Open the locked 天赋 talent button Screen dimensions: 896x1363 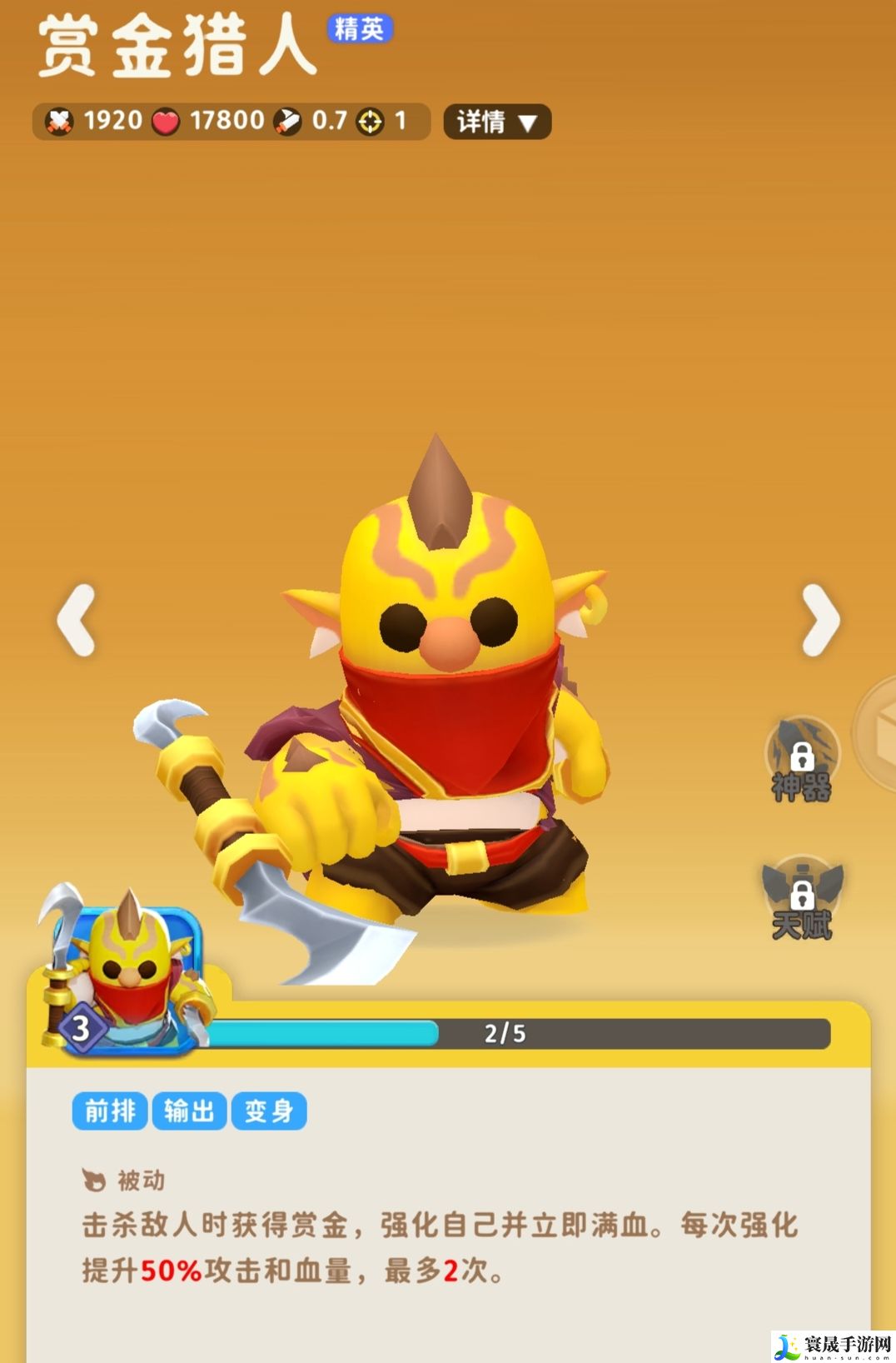pyautogui.click(x=801, y=900)
